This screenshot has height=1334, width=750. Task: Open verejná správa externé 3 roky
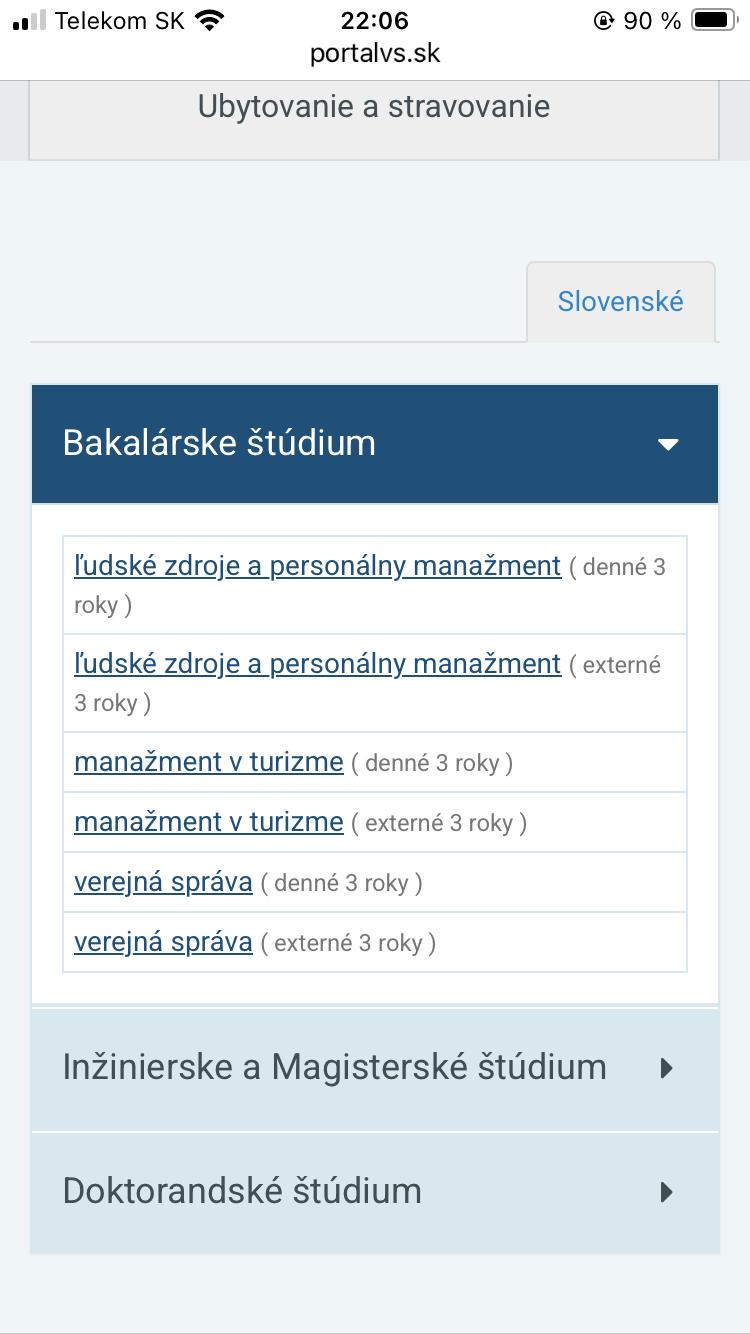(x=163, y=942)
